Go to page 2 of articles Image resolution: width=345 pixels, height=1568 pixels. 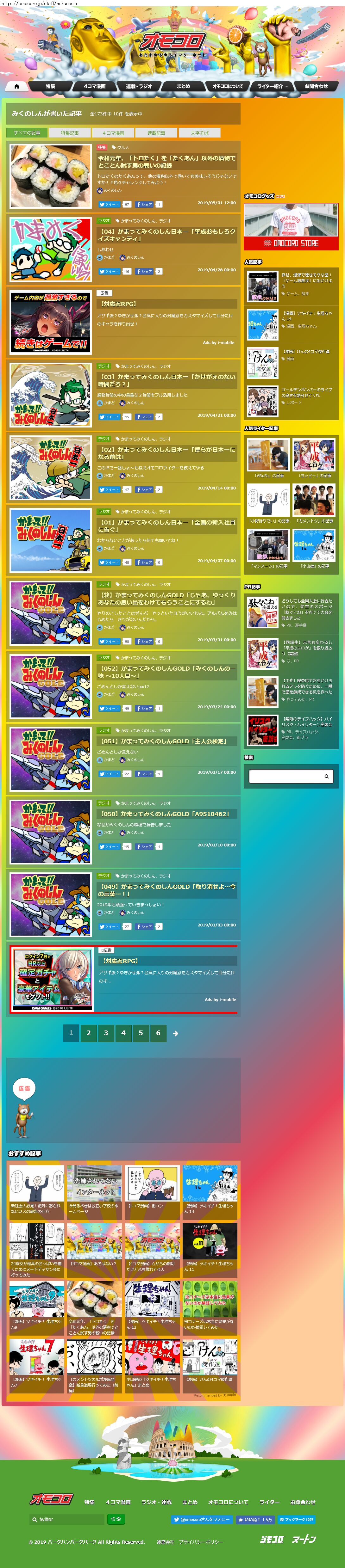click(88, 1033)
